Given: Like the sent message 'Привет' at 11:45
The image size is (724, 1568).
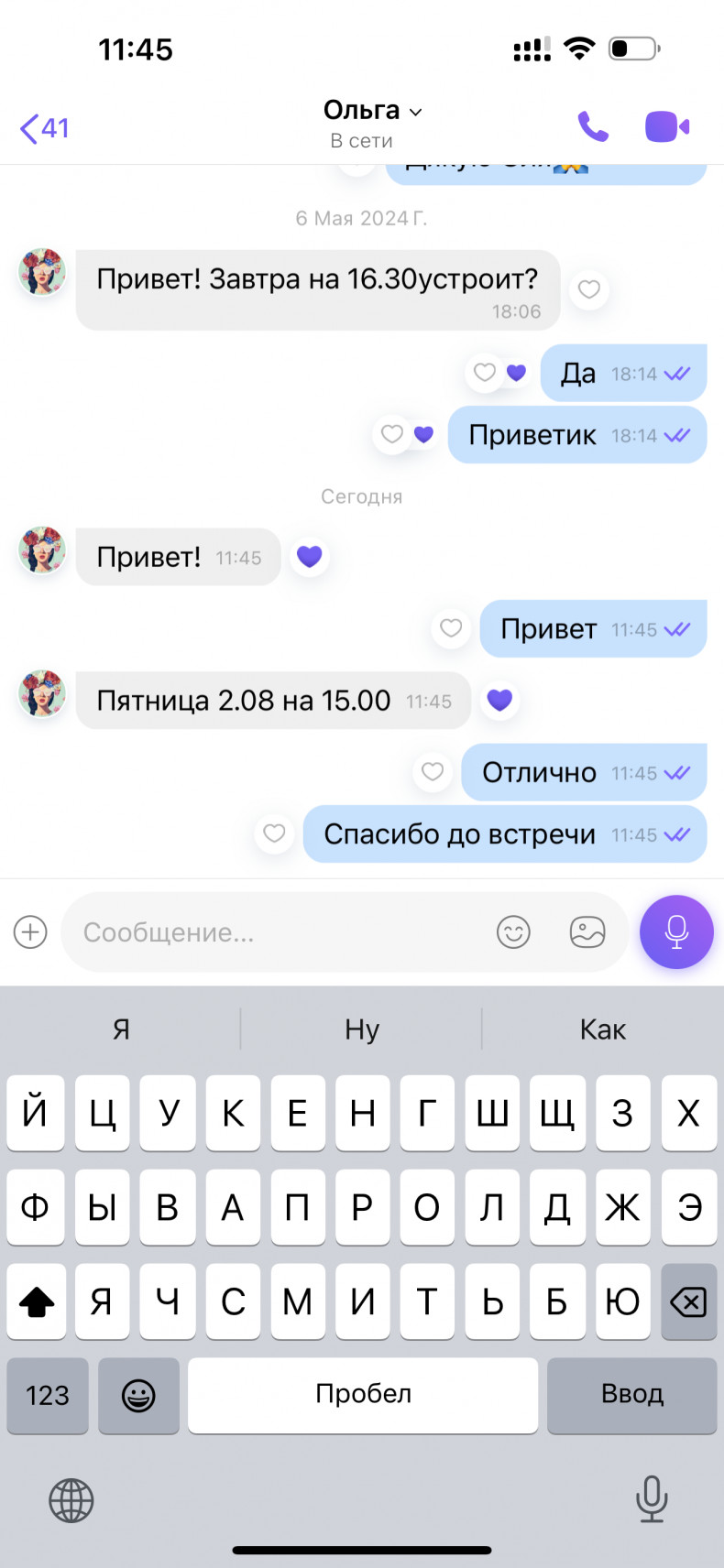Looking at the screenshot, I should coord(451,628).
